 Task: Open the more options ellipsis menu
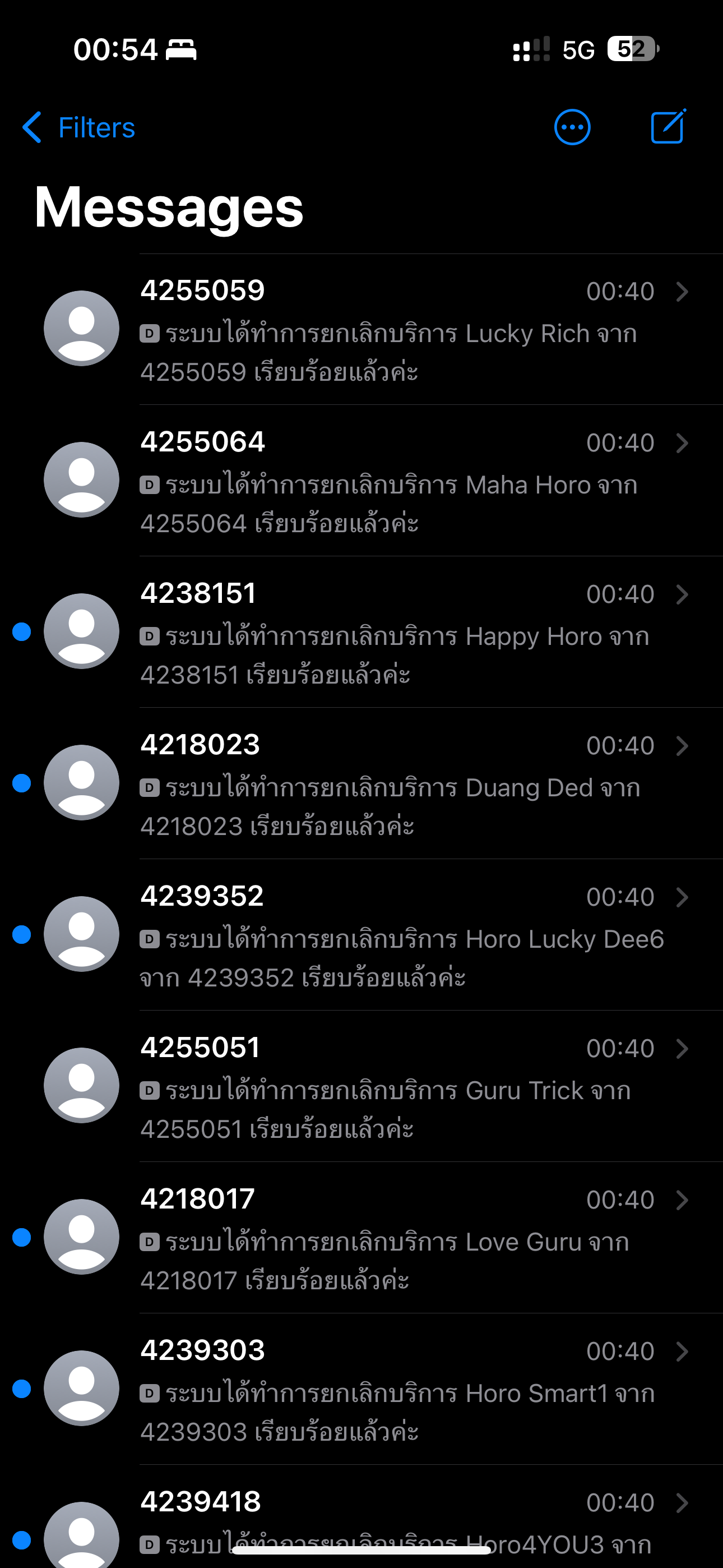pyautogui.click(x=572, y=128)
